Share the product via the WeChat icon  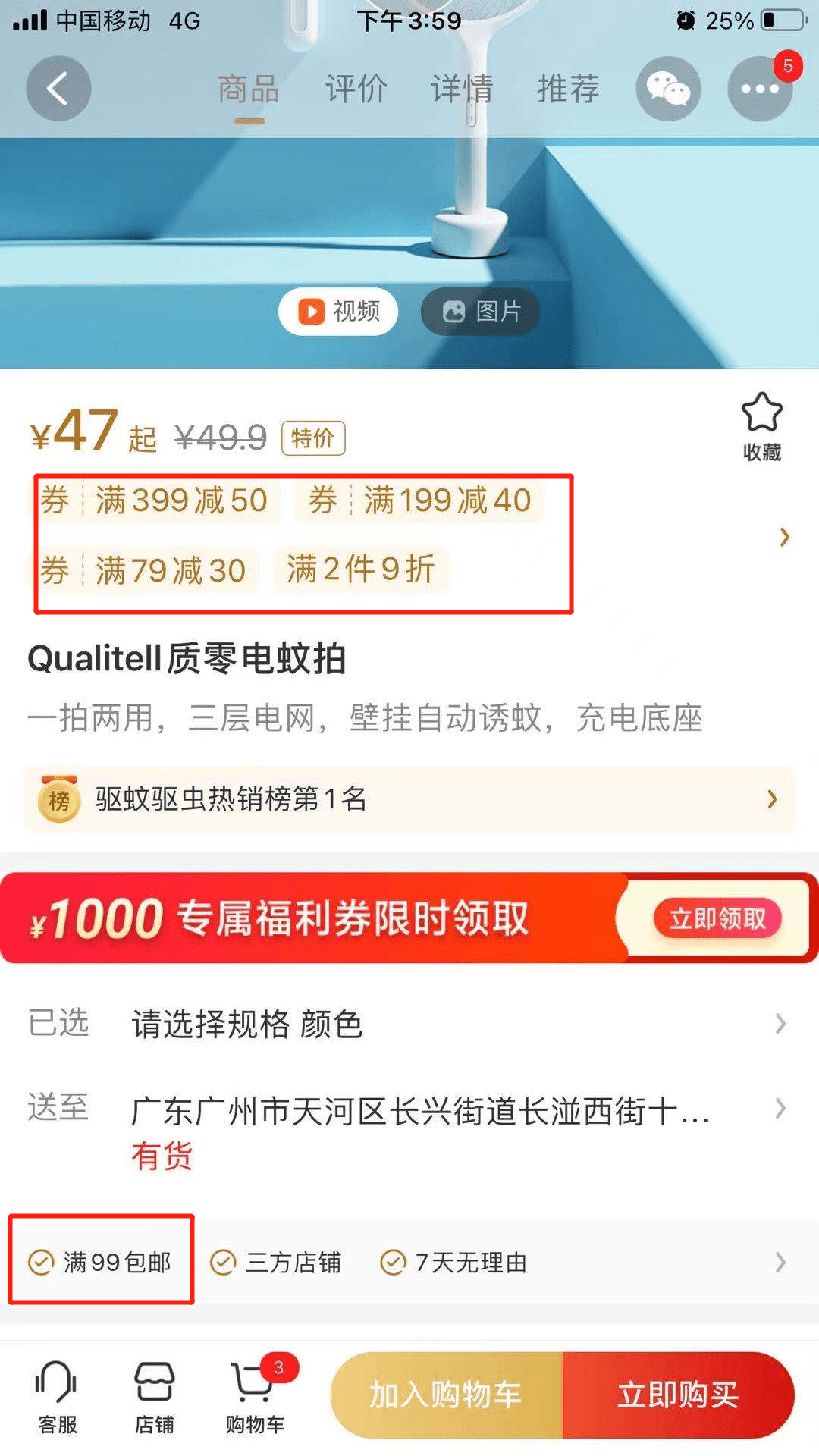point(668,89)
